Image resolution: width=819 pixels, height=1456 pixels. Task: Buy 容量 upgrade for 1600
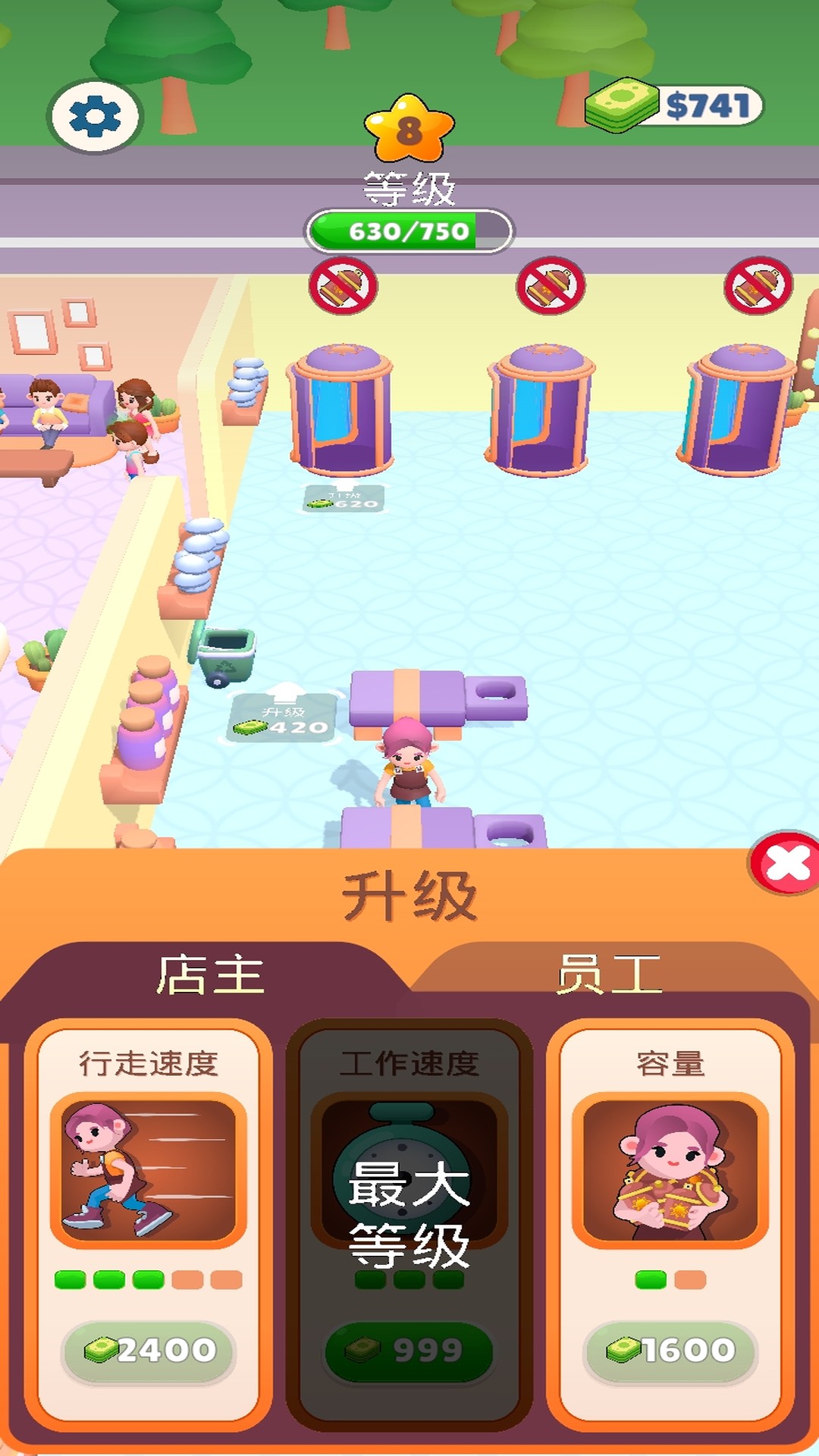click(670, 1351)
